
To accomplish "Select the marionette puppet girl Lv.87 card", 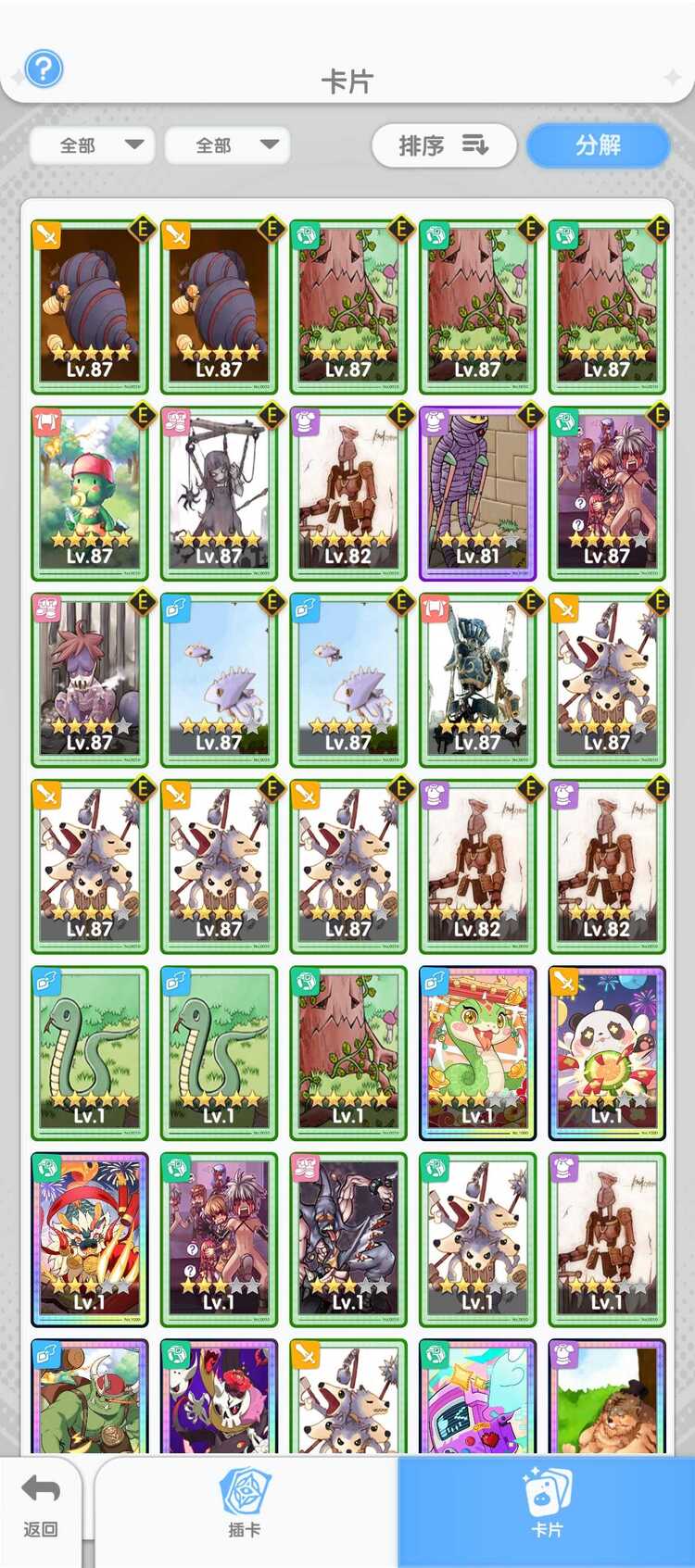I will click(219, 494).
